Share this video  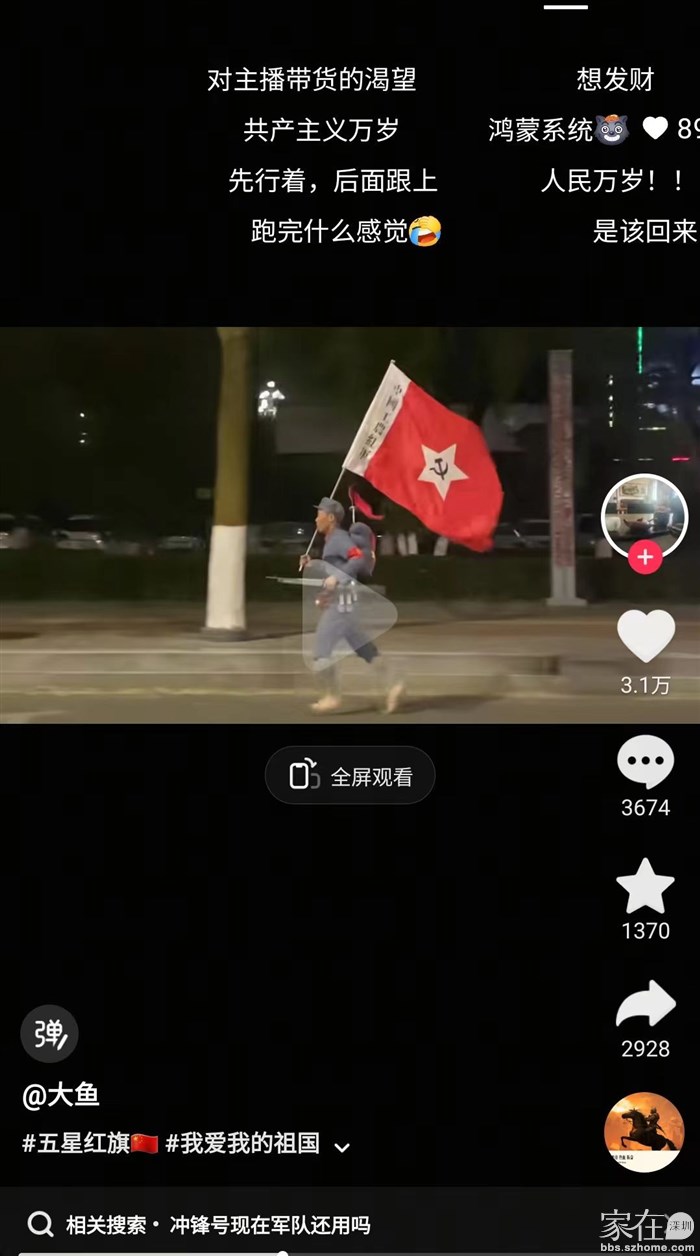click(645, 1004)
